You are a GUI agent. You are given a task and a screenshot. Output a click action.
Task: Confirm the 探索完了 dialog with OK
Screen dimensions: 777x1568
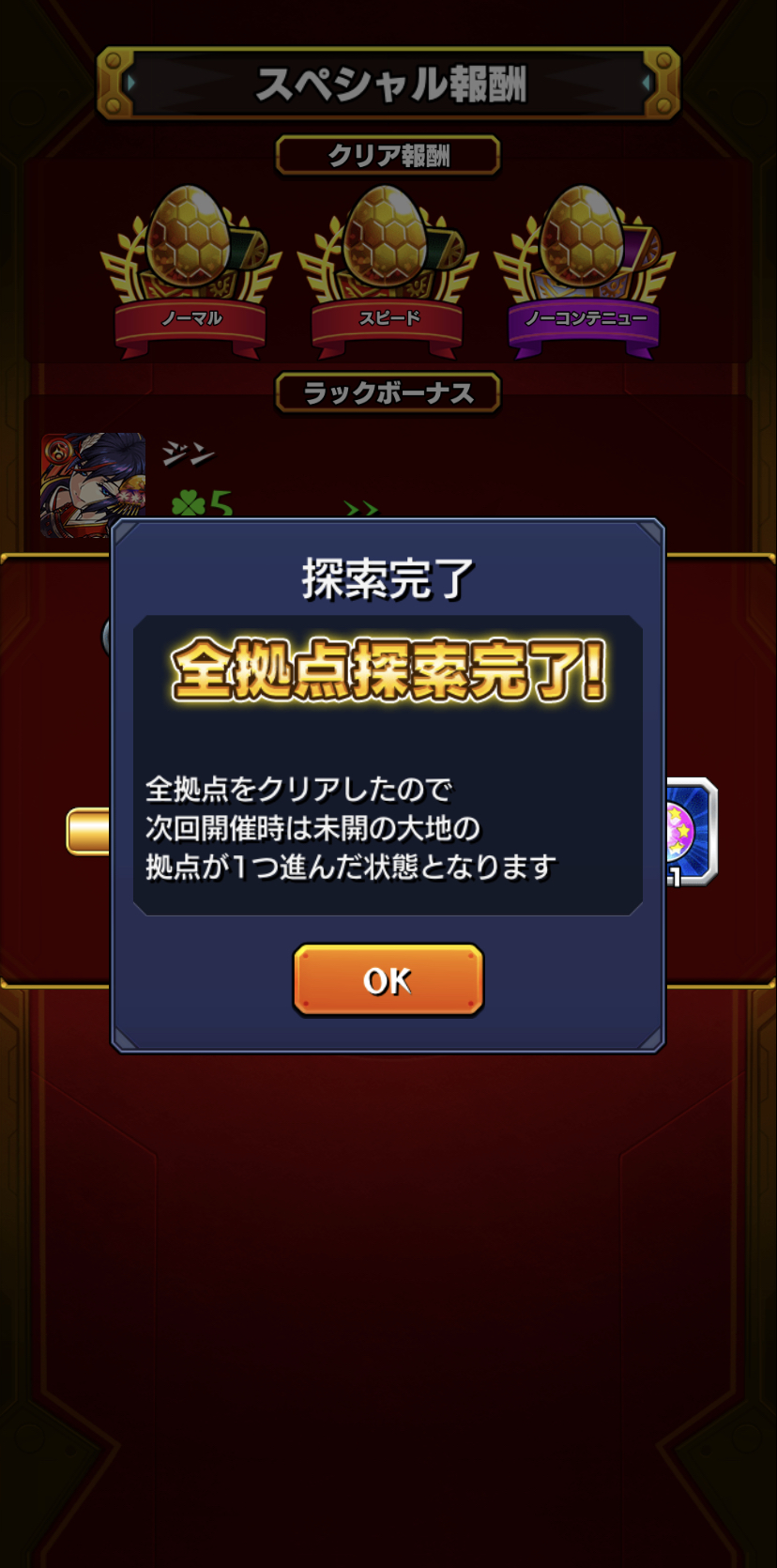pos(388,980)
